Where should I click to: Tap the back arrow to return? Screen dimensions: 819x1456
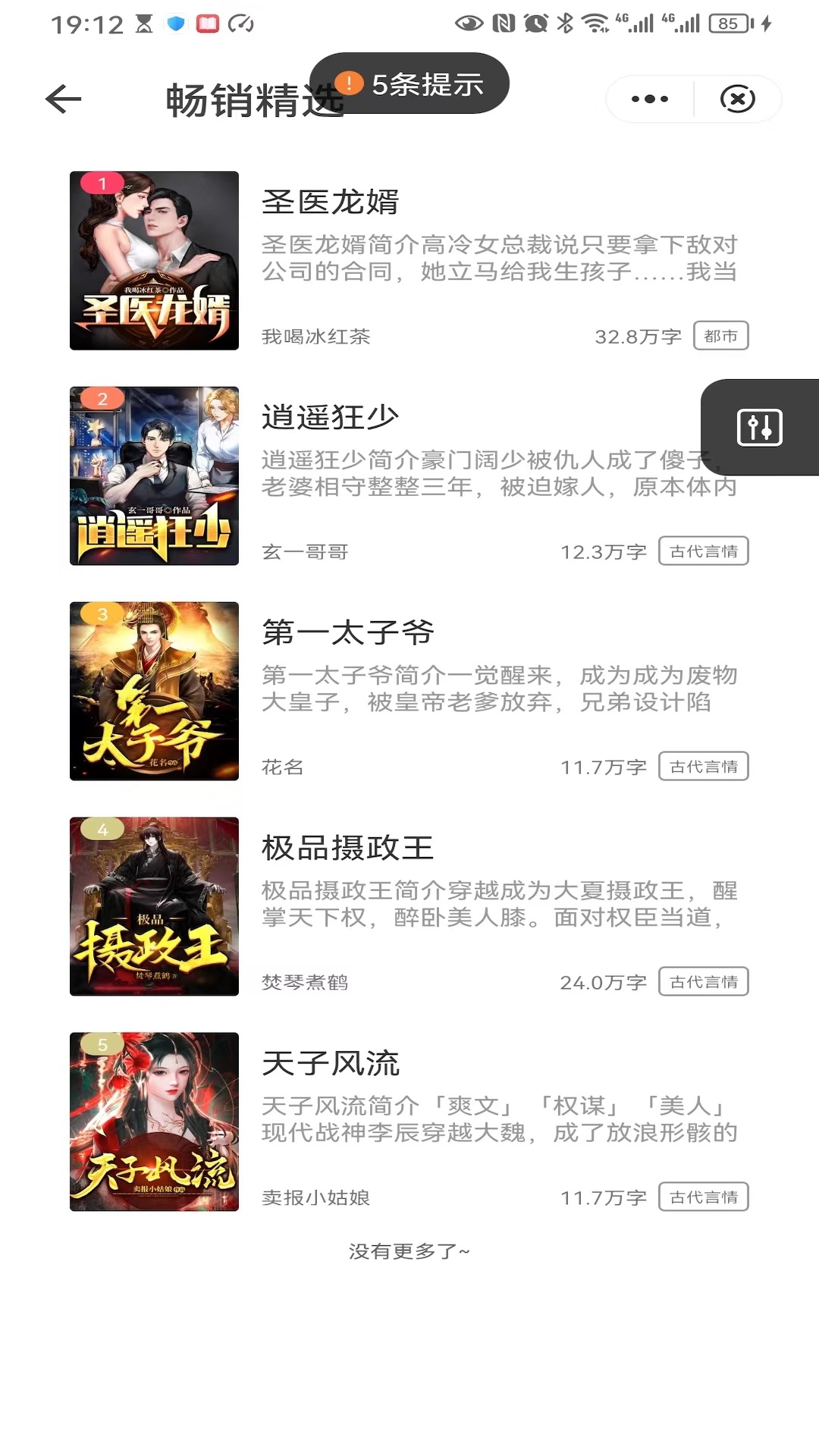pyautogui.click(x=62, y=99)
